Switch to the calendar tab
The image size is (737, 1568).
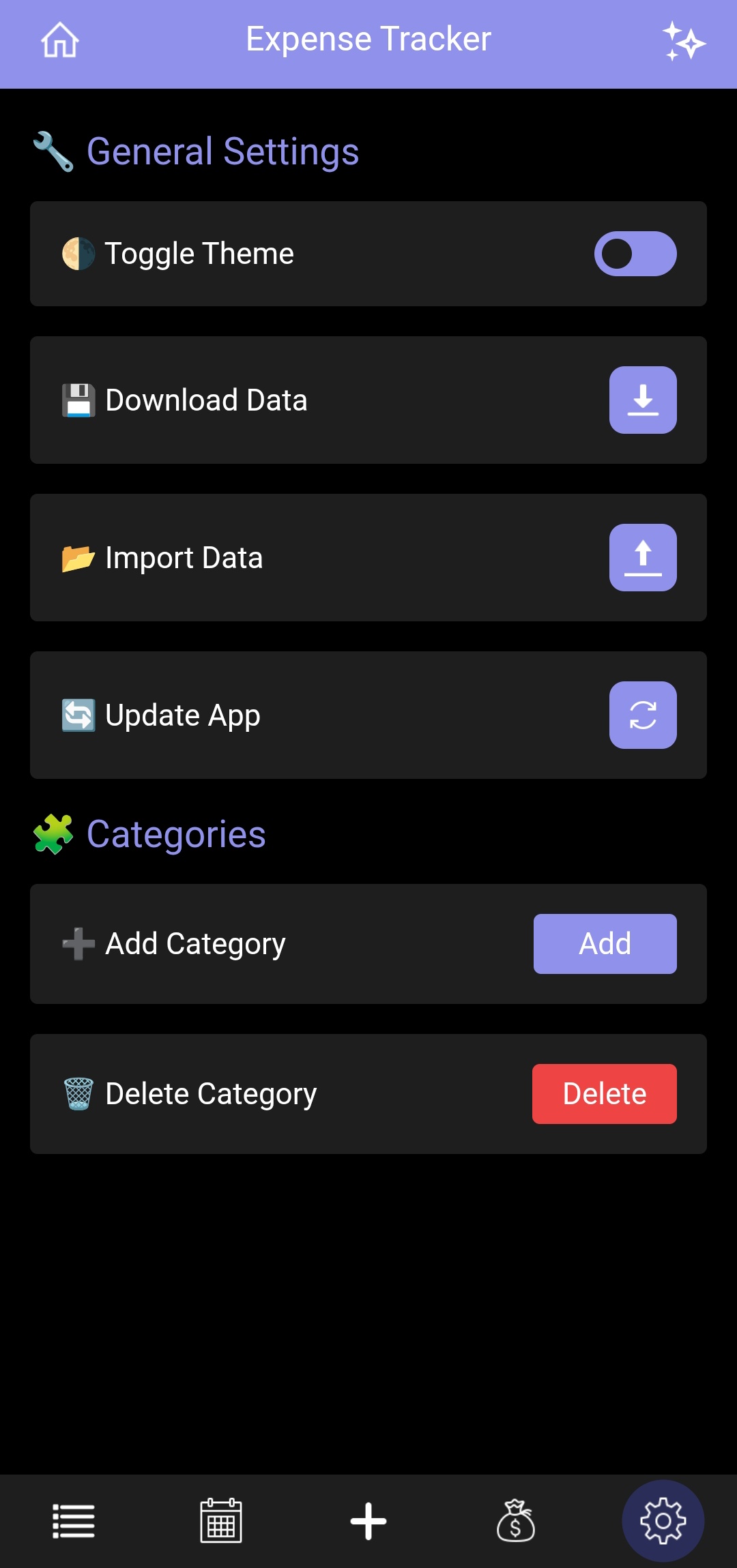point(221,1521)
